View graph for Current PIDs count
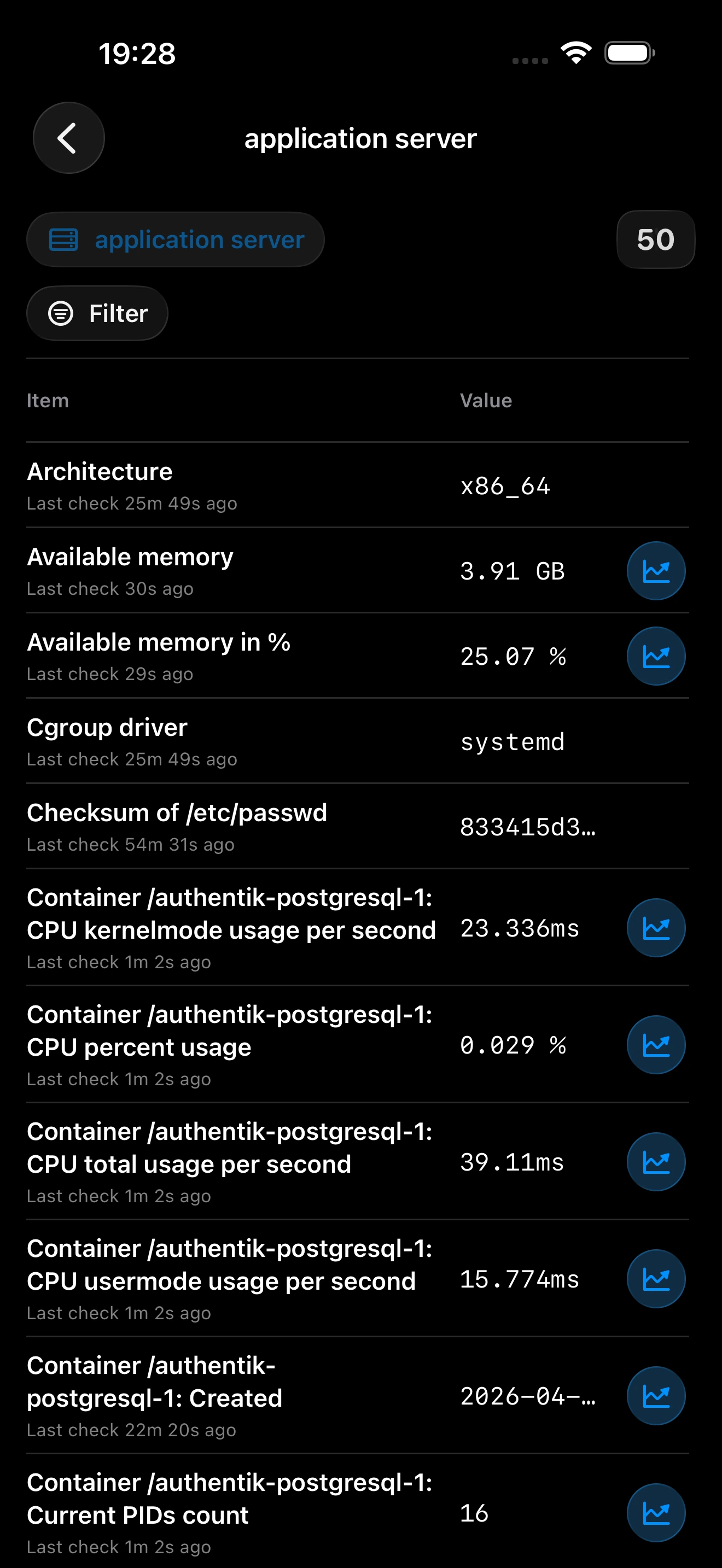 [x=655, y=1512]
